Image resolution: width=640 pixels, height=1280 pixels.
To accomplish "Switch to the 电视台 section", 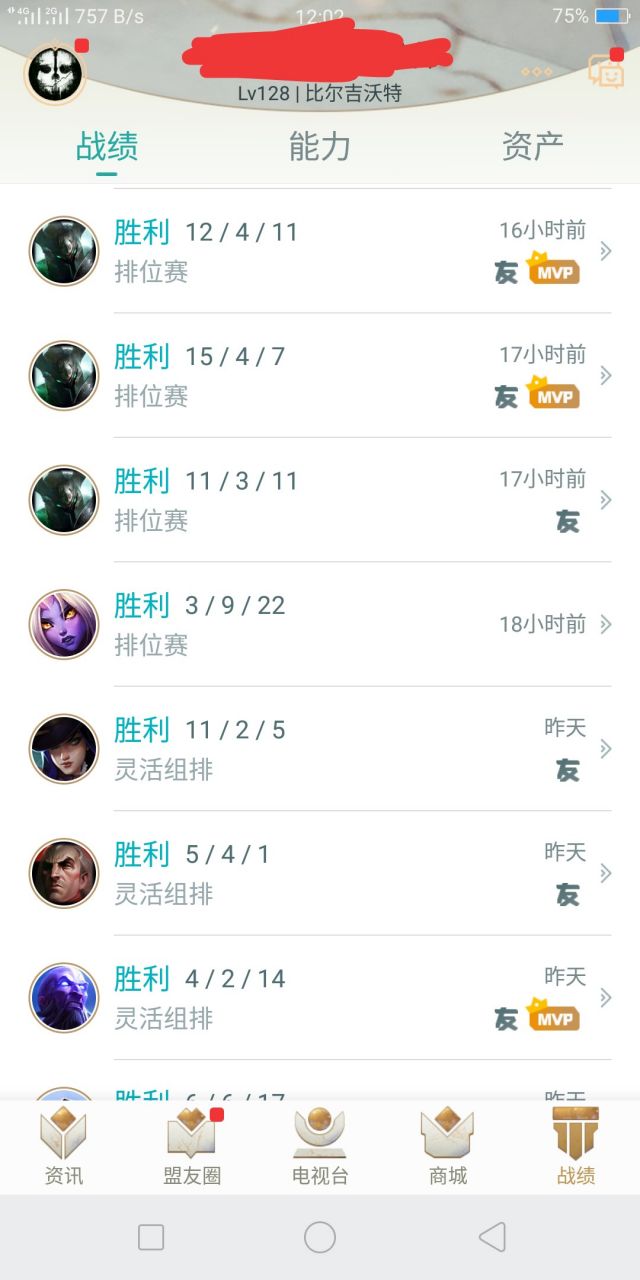I will click(320, 1147).
